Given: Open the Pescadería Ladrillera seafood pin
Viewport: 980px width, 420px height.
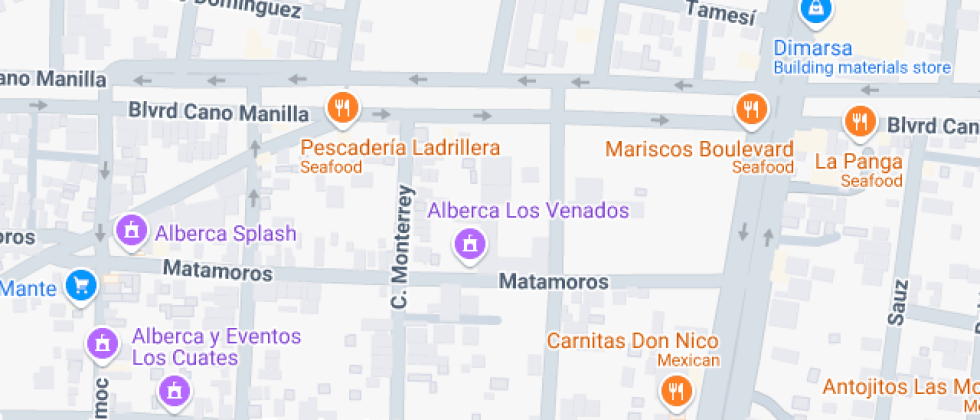Looking at the screenshot, I should [x=343, y=108].
